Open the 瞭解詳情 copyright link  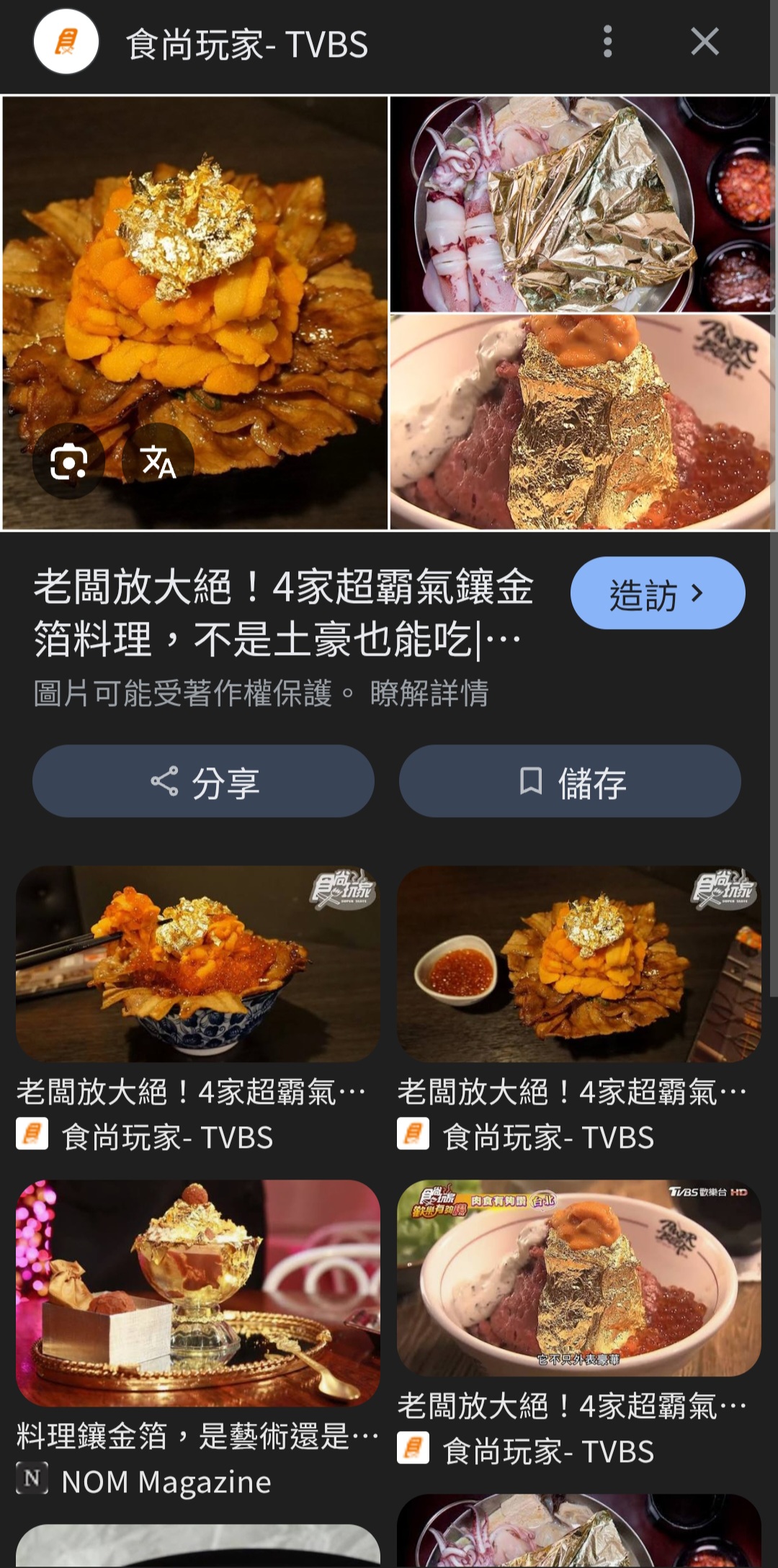429,693
